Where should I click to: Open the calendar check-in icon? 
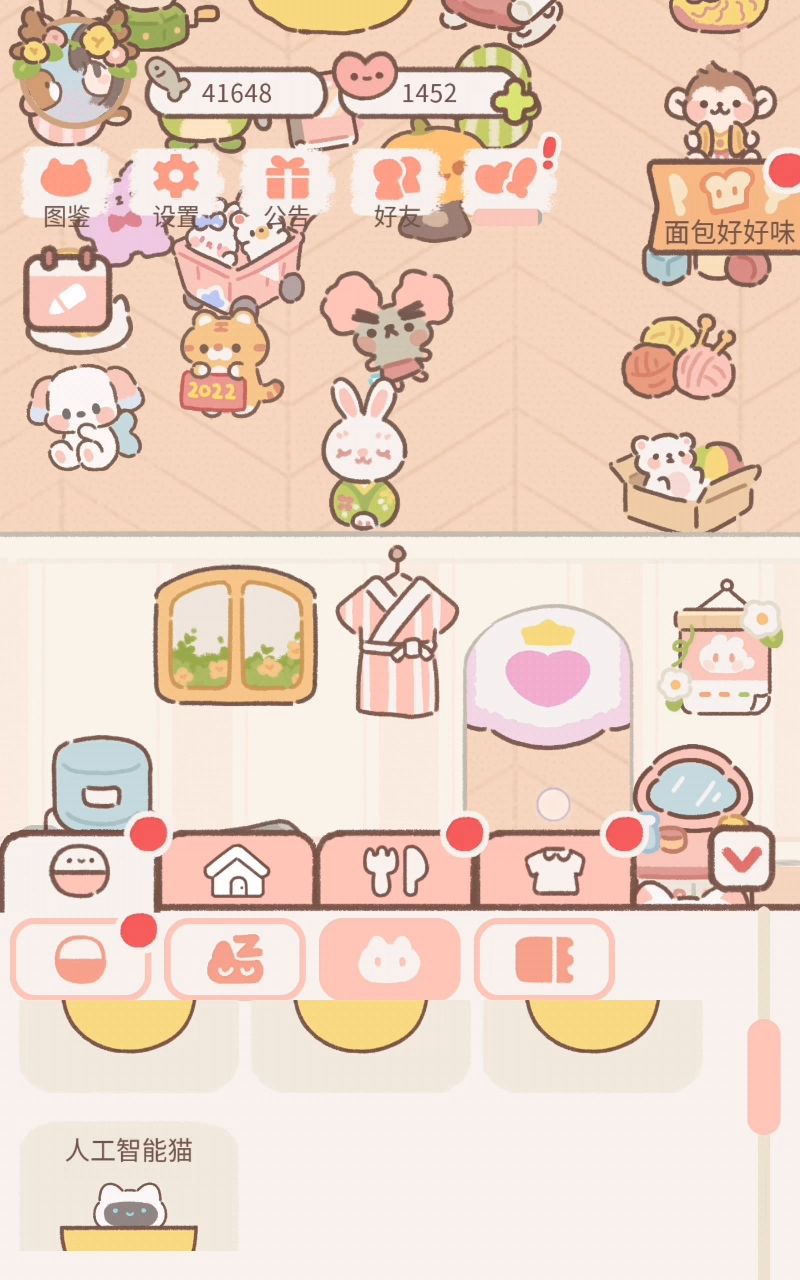(67, 293)
